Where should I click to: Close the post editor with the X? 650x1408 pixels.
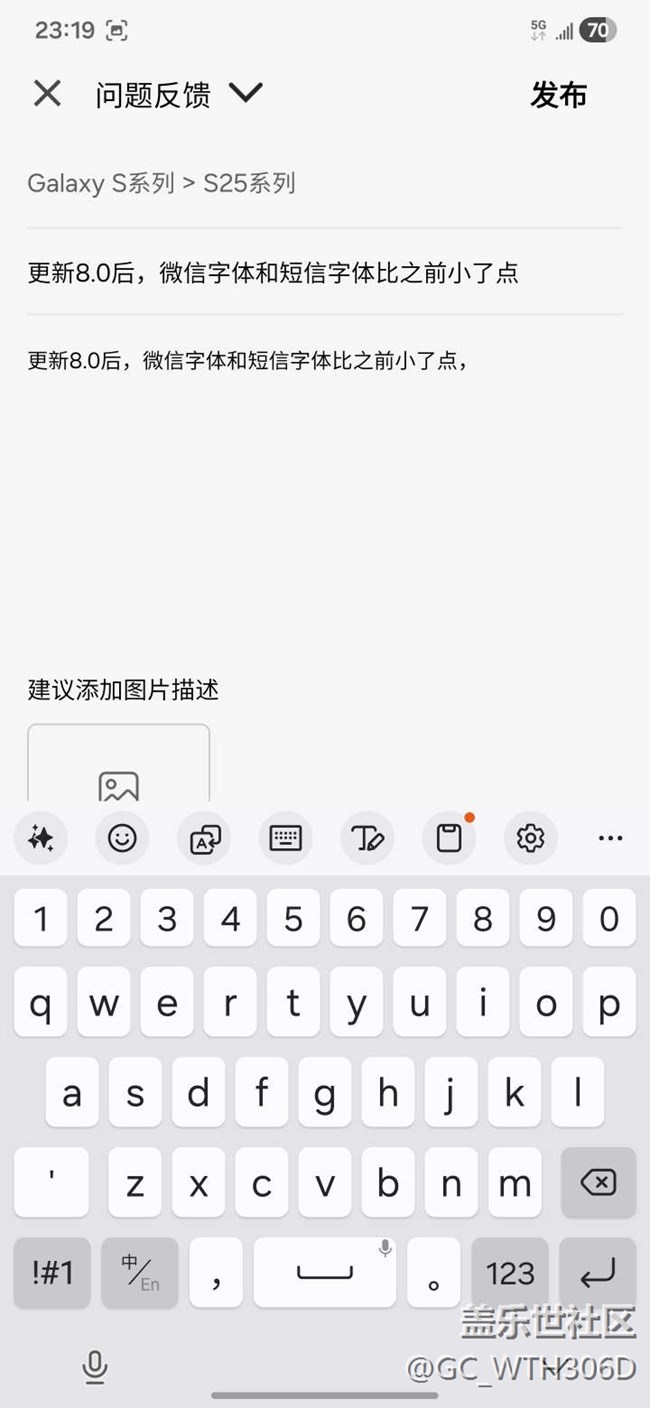pyautogui.click(x=47, y=94)
